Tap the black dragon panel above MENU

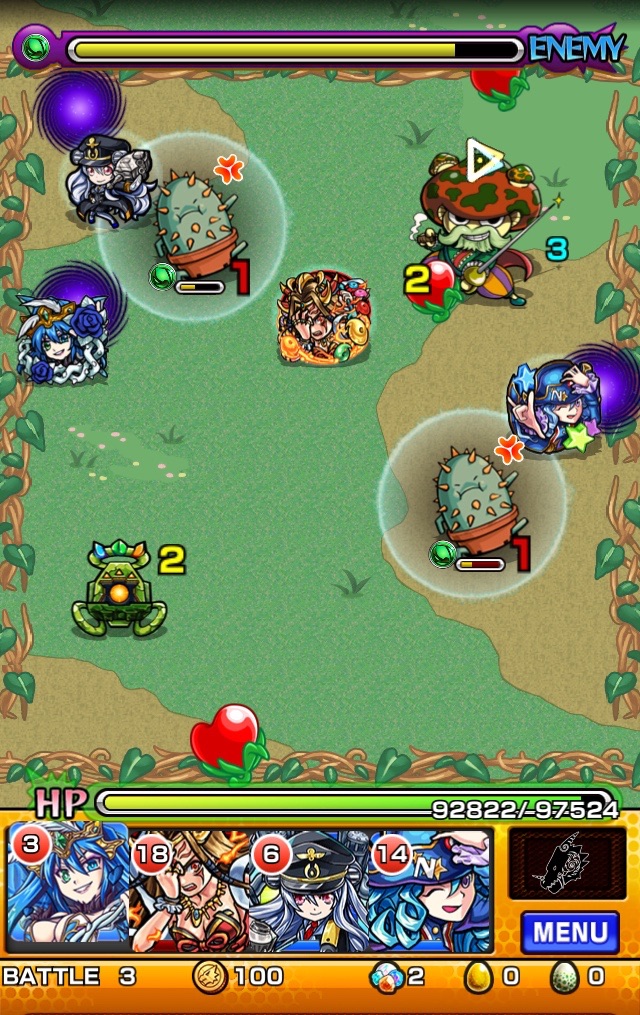tap(567, 862)
